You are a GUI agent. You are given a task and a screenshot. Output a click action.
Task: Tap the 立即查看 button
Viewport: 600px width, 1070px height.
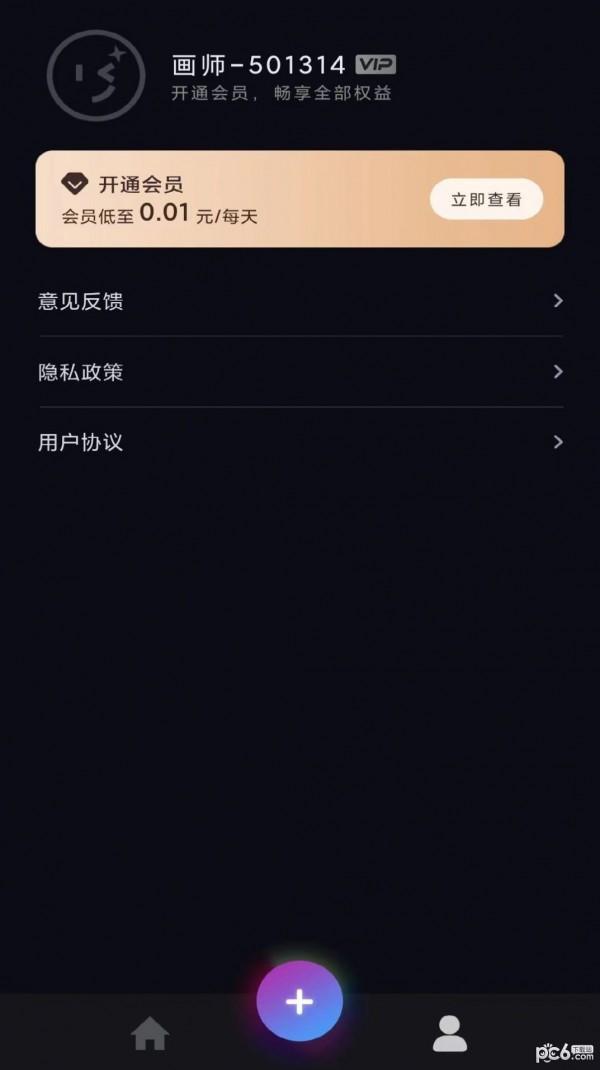pyautogui.click(x=486, y=199)
